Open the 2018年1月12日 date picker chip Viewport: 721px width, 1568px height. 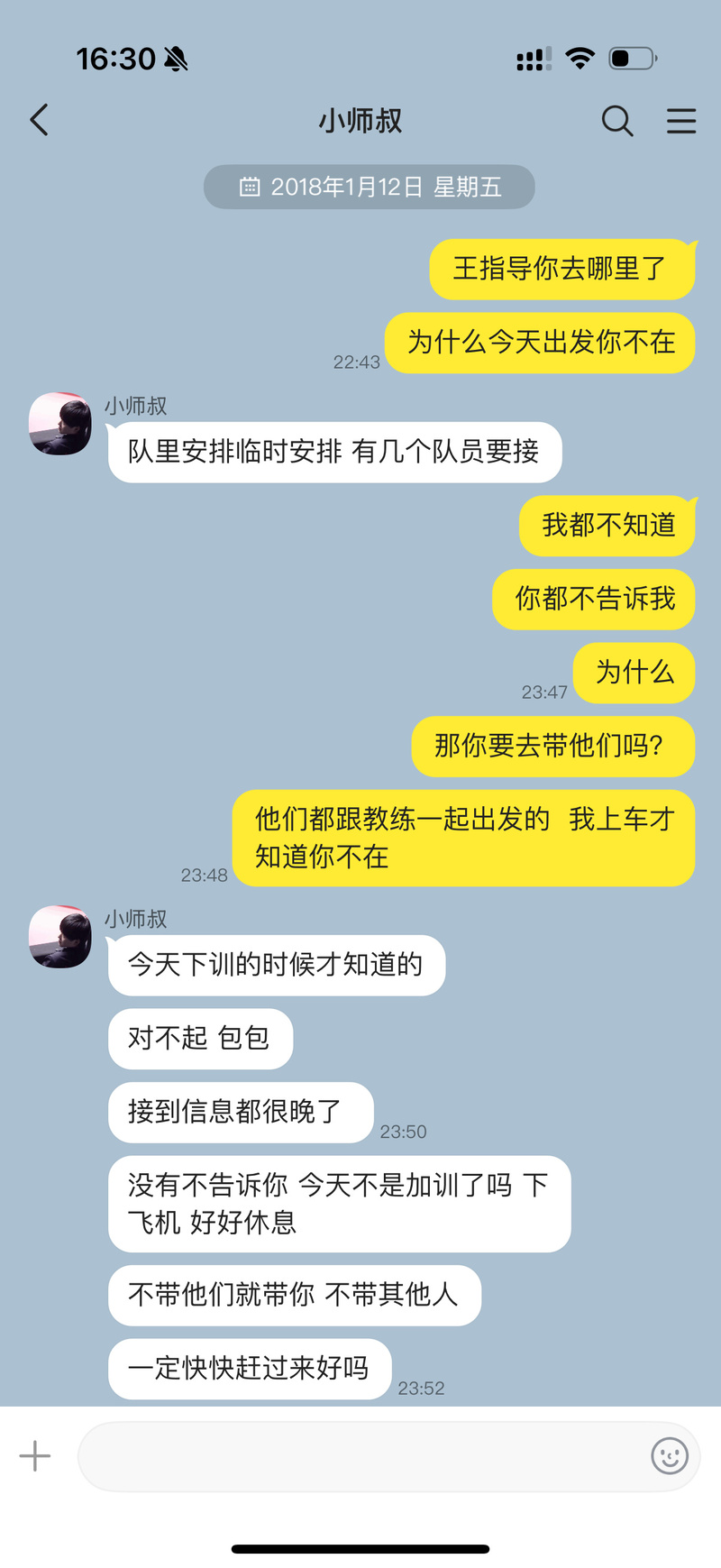coord(370,187)
